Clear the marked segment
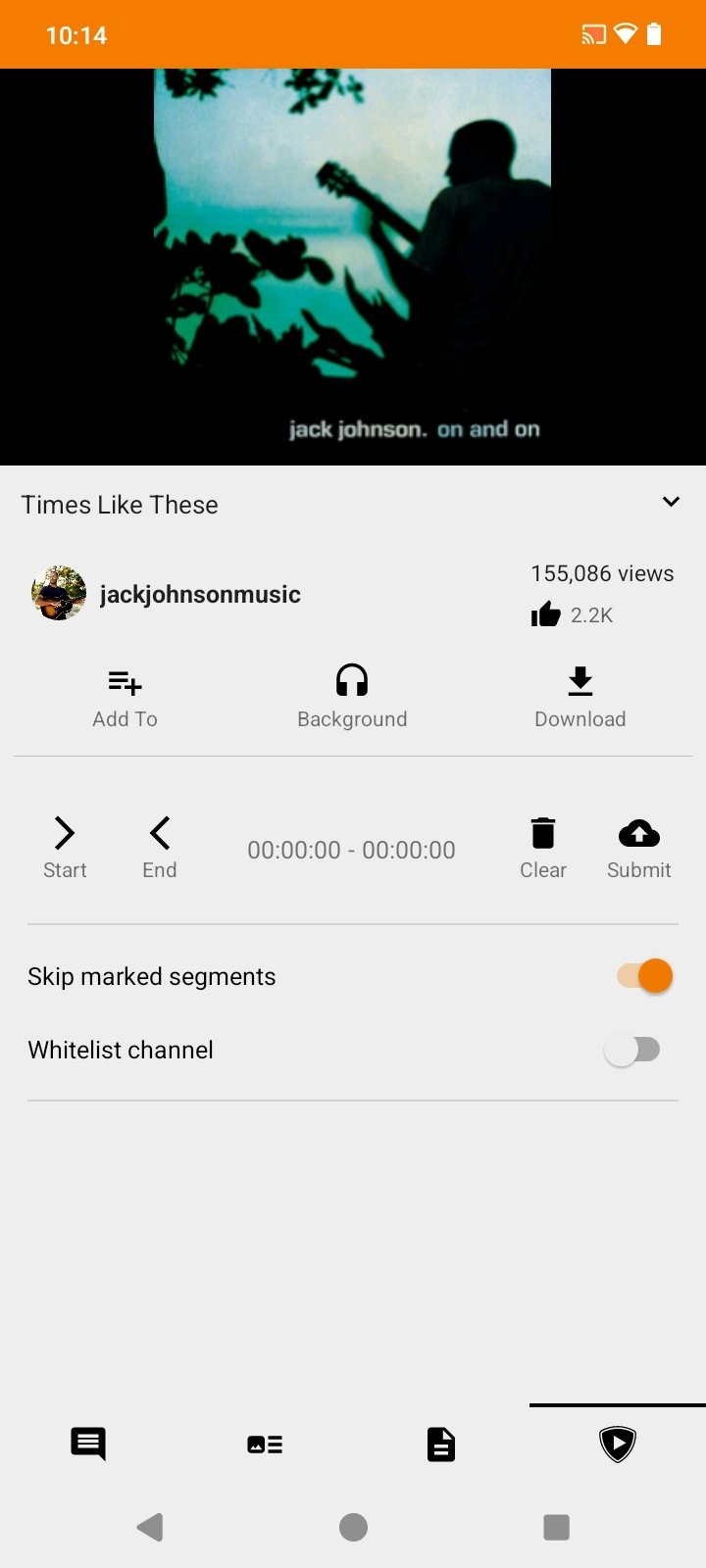This screenshot has width=706, height=1568. [x=542, y=847]
